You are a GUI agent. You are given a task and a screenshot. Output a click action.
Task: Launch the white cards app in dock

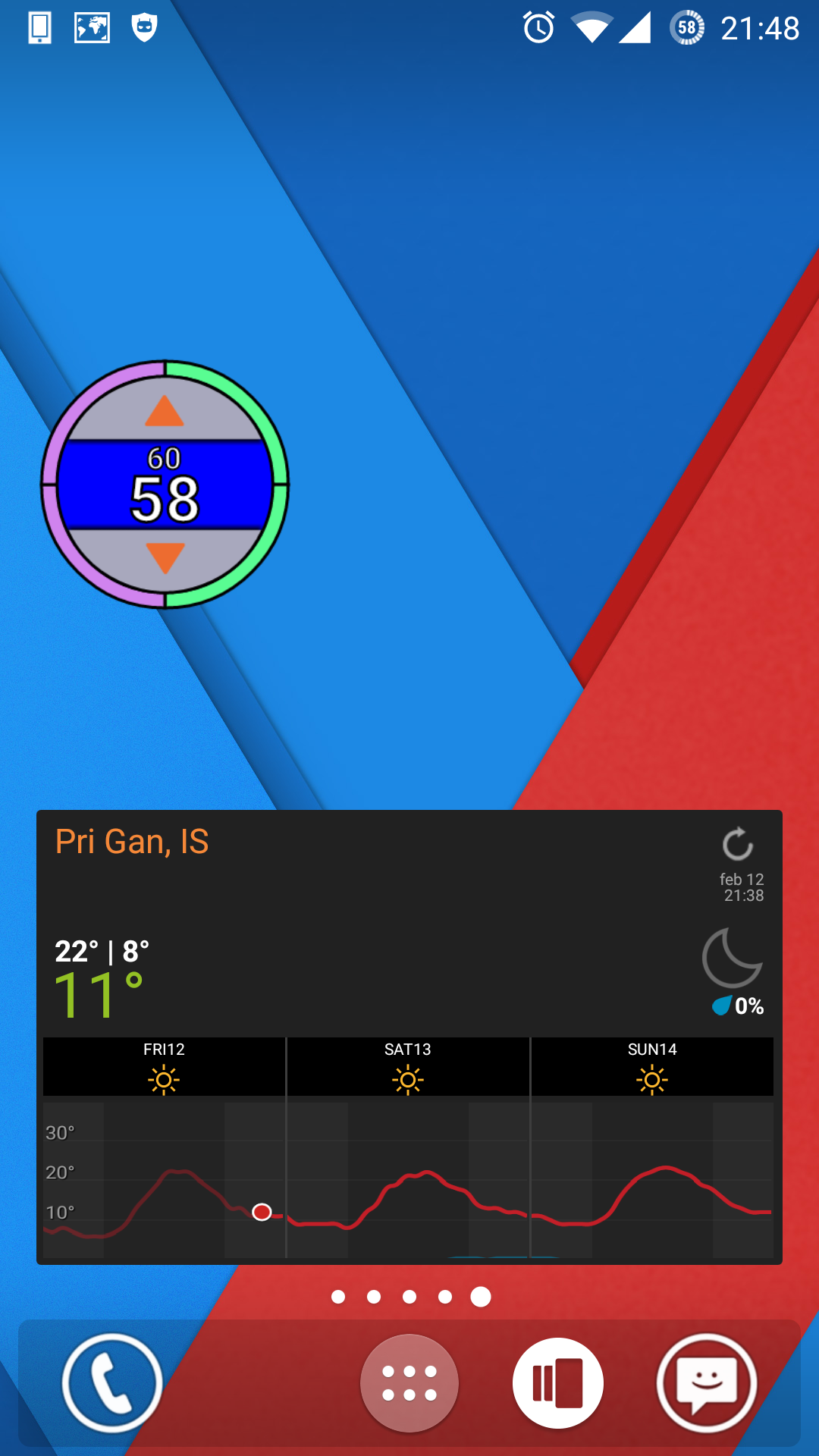pos(558,1383)
